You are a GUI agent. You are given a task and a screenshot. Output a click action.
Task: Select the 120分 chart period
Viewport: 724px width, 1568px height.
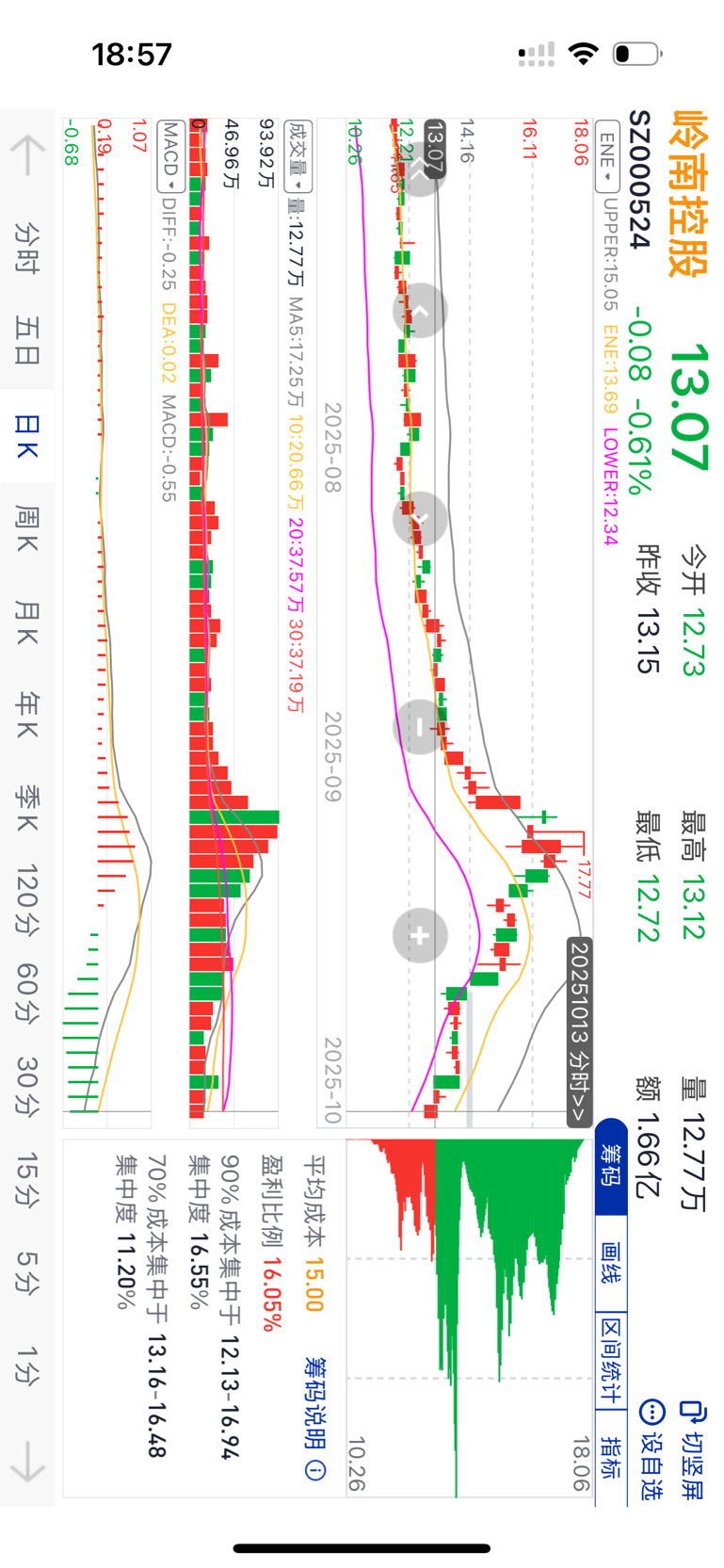(26, 899)
